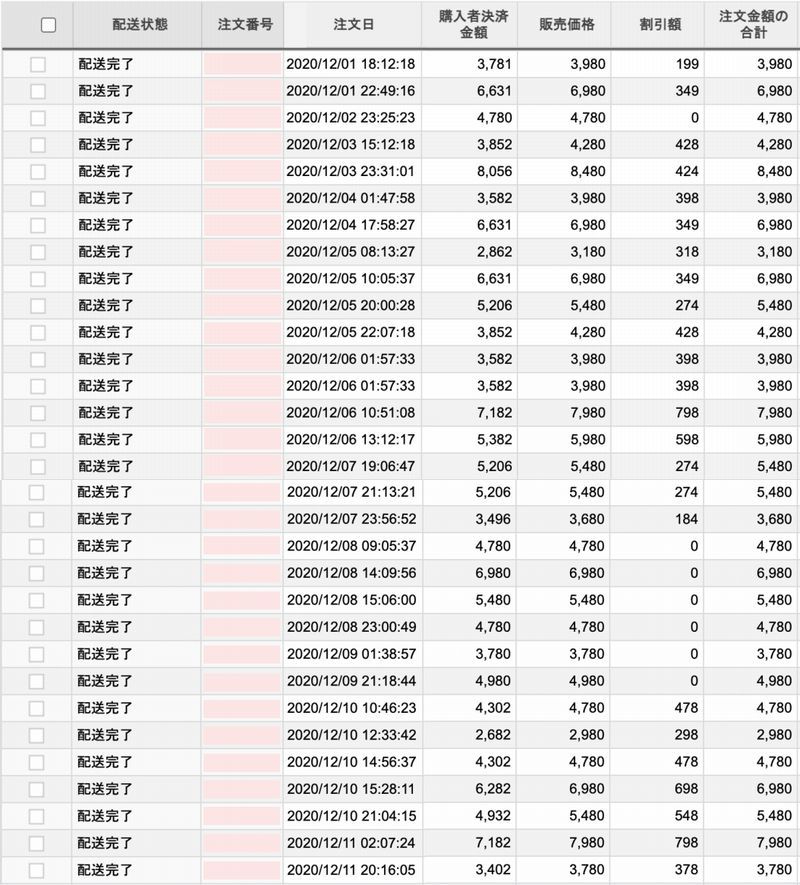Tick the 2020/12/10 12:33:42 order checkbox
Image resolution: width=800 pixels, height=885 pixels.
pyautogui.click(x=38, y=735)
